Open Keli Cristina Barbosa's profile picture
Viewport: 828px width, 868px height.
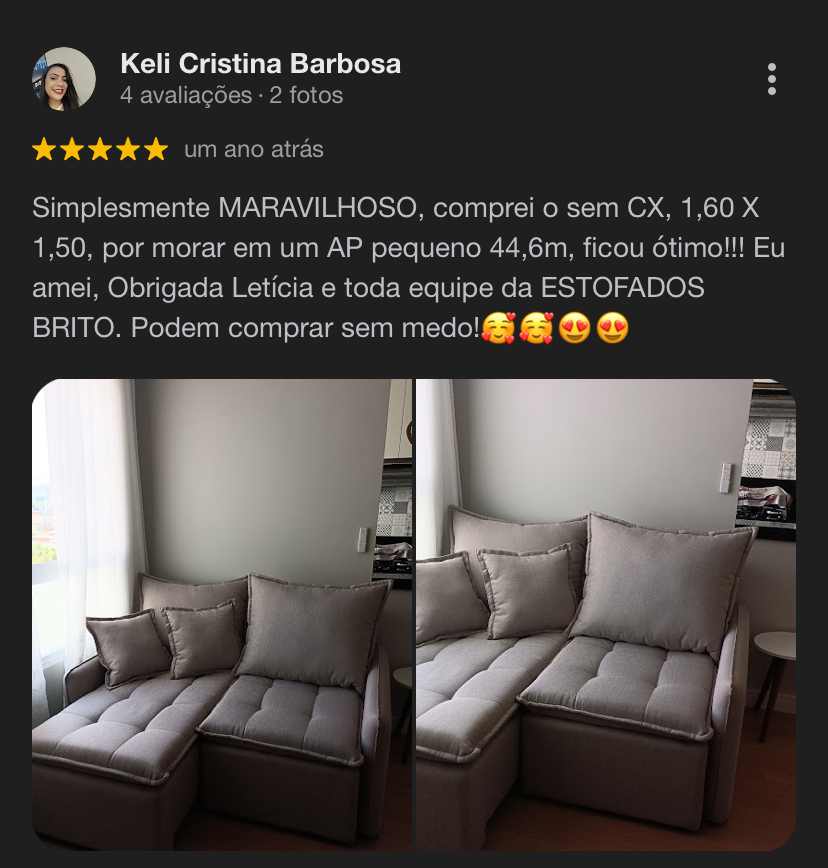(64, 79)
